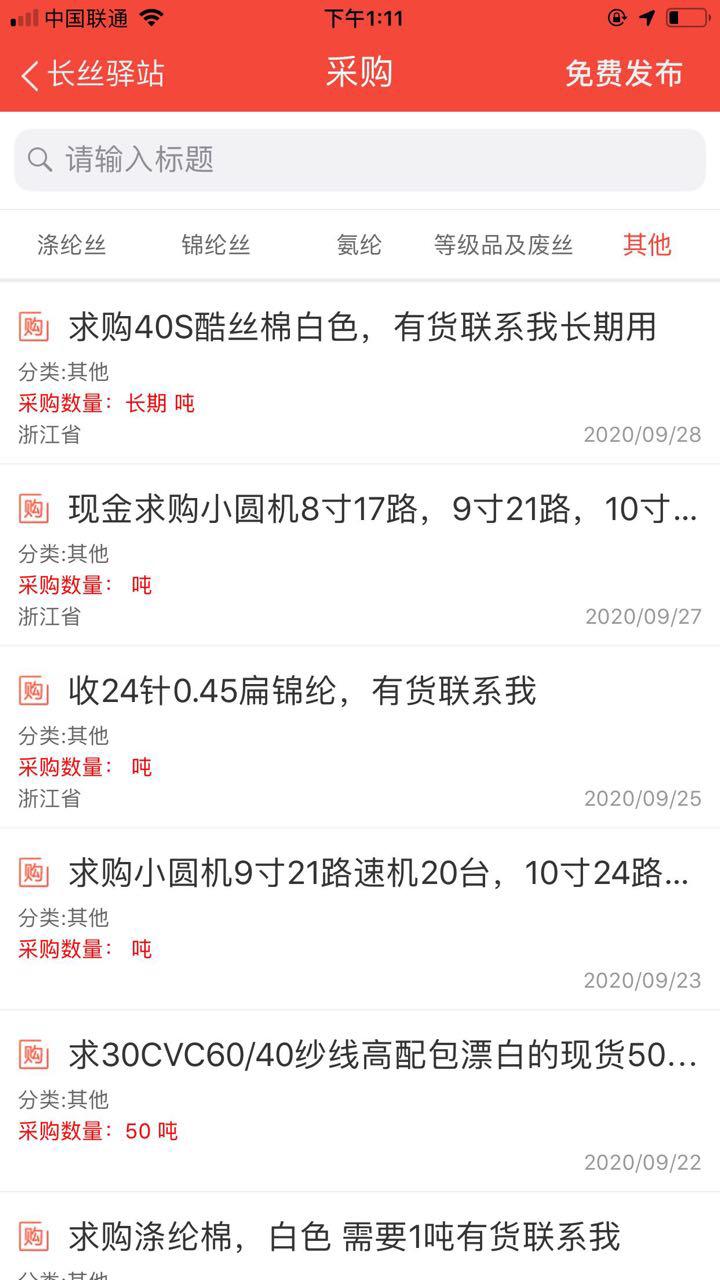Image resolution: width=720 pixels, height=1280 pixels.
Task: Show the 氨纶 category
Action: coord(359,245)
